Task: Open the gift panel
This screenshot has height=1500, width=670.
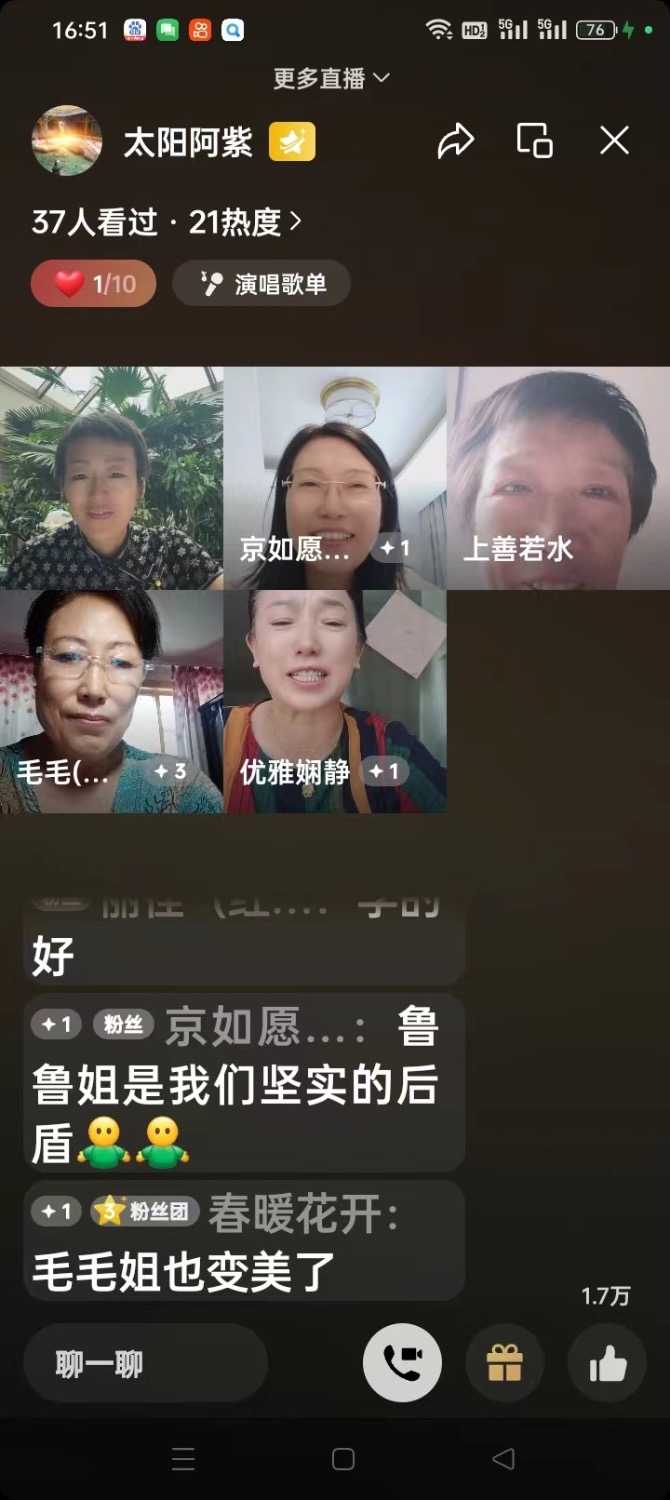Action: click(x=505, y=1363)
